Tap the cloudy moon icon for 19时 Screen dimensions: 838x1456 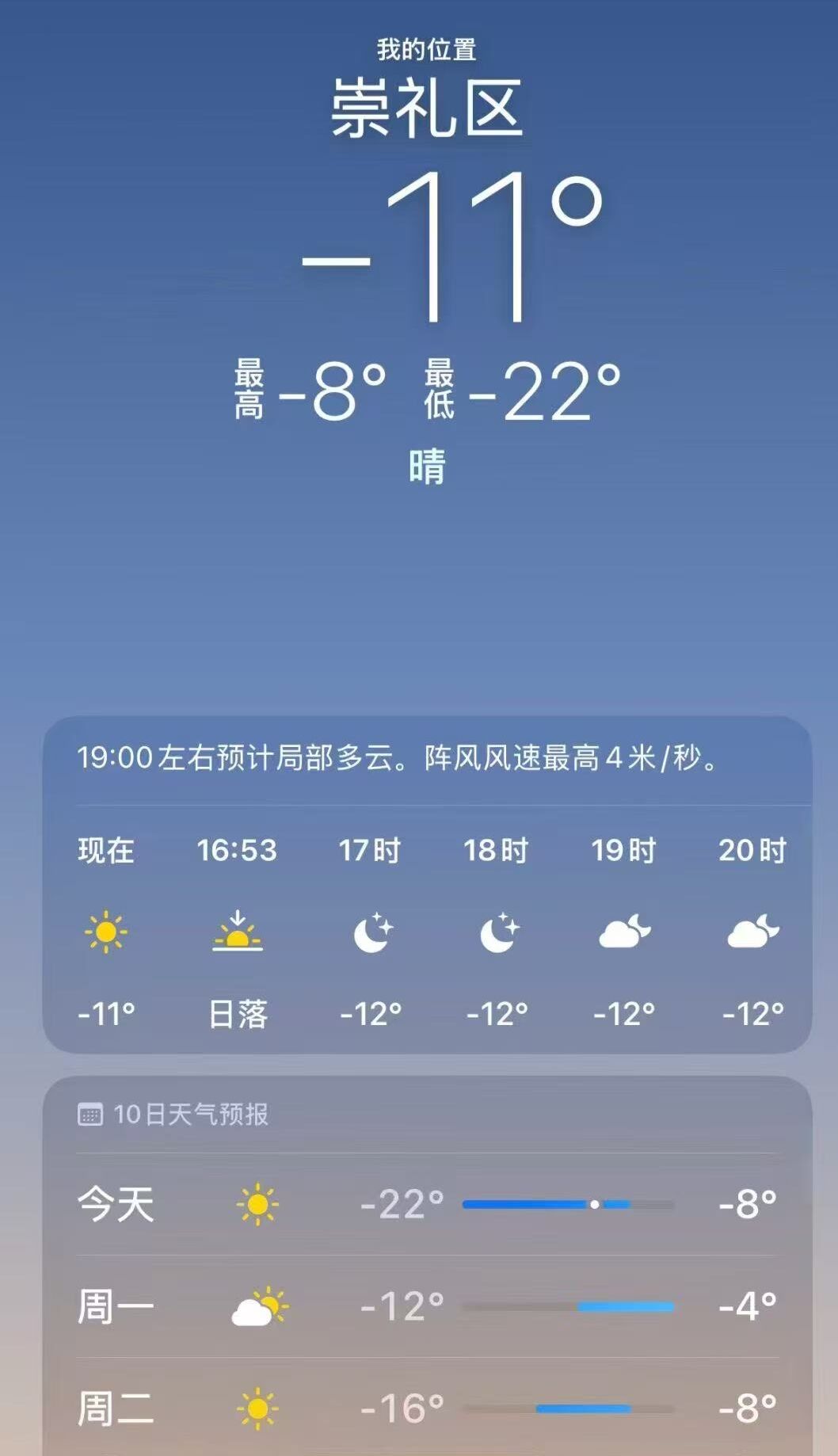coord(625,933)
